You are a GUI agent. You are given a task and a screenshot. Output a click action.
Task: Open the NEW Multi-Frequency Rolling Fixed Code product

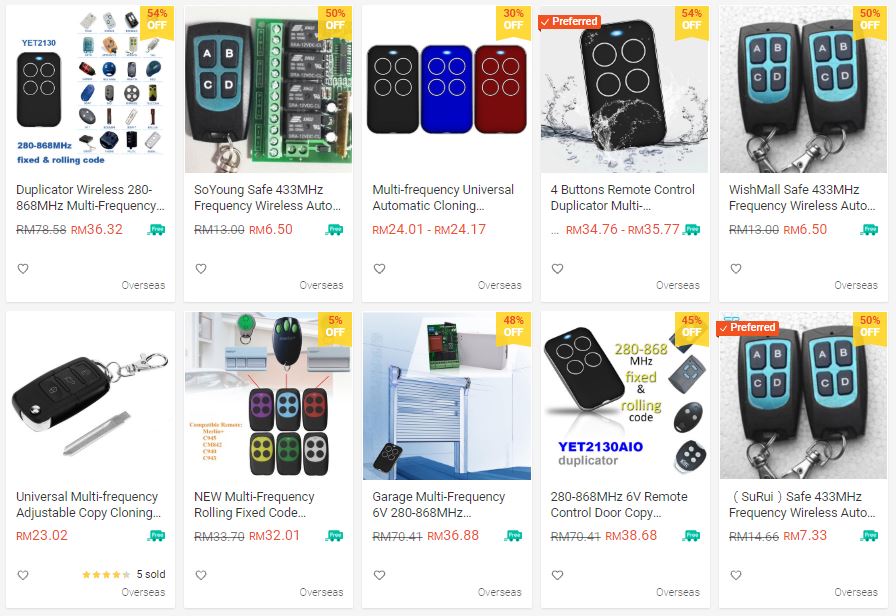[268, 504]
